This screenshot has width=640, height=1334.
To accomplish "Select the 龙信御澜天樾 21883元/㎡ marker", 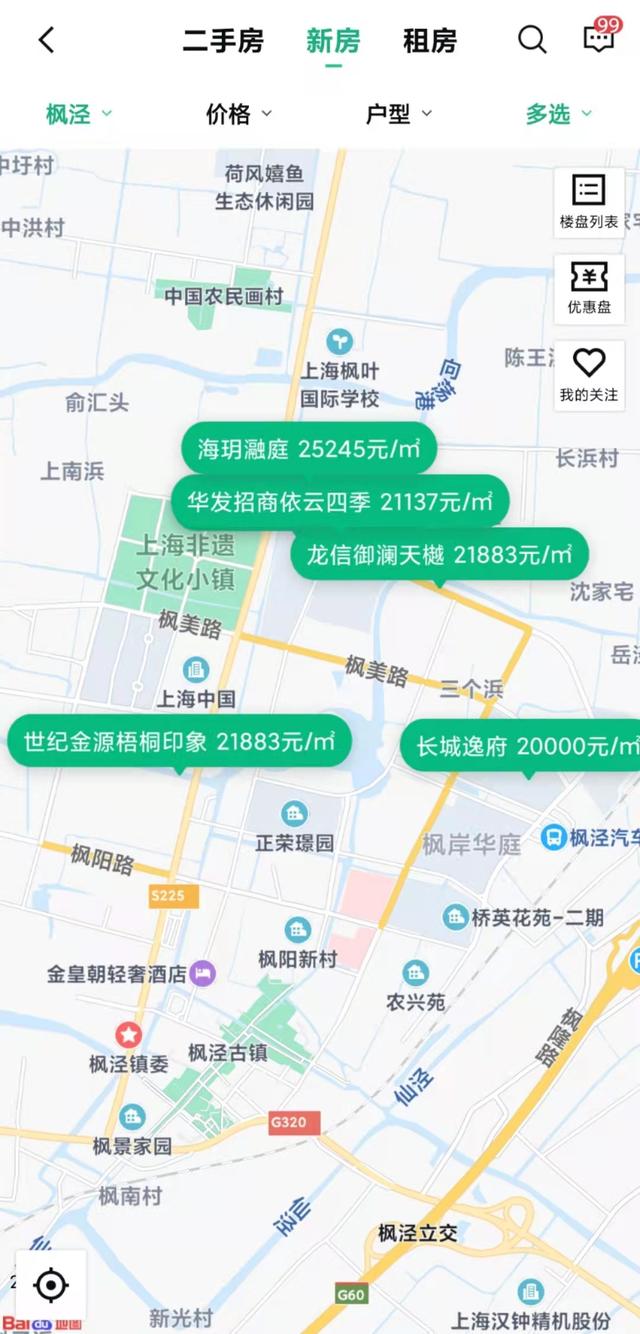I will point(440,554).
